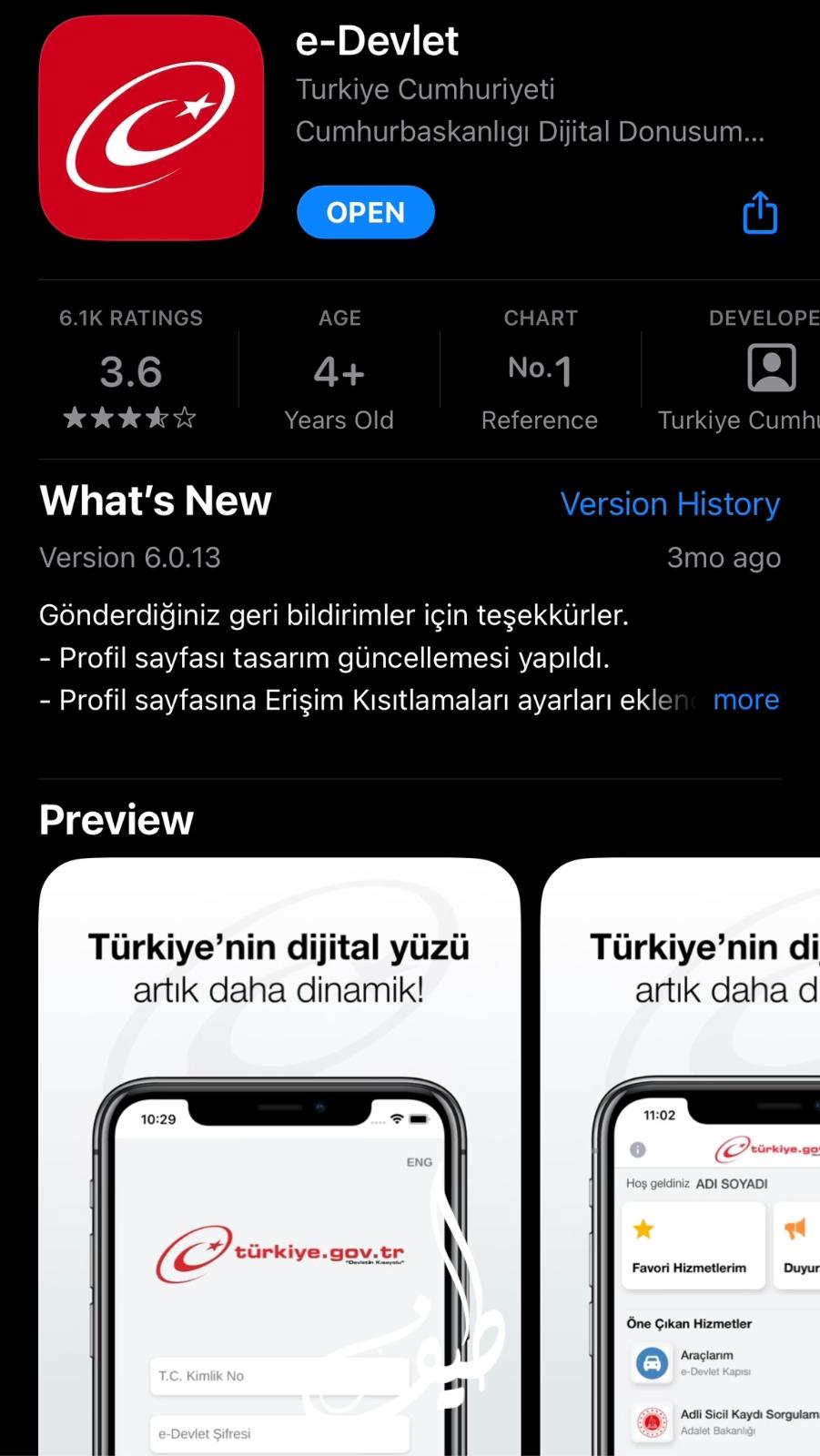Viewport: 820px width, 1456px height.
Task: Open the first preview screenshot
Action: pyautogui.click(x=279, y=1157)
